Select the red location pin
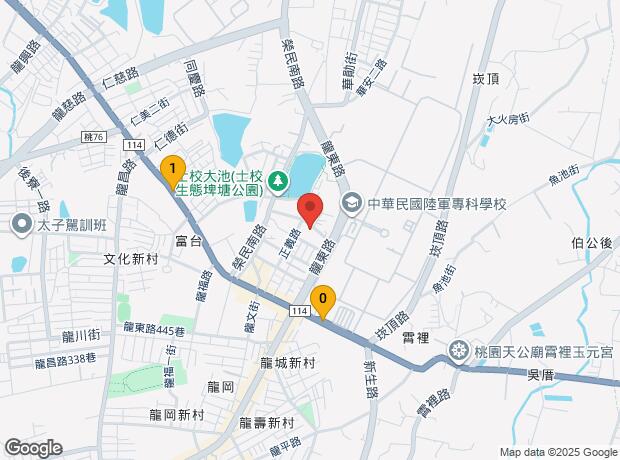This screenshot has width=620, height=460. 310,210
